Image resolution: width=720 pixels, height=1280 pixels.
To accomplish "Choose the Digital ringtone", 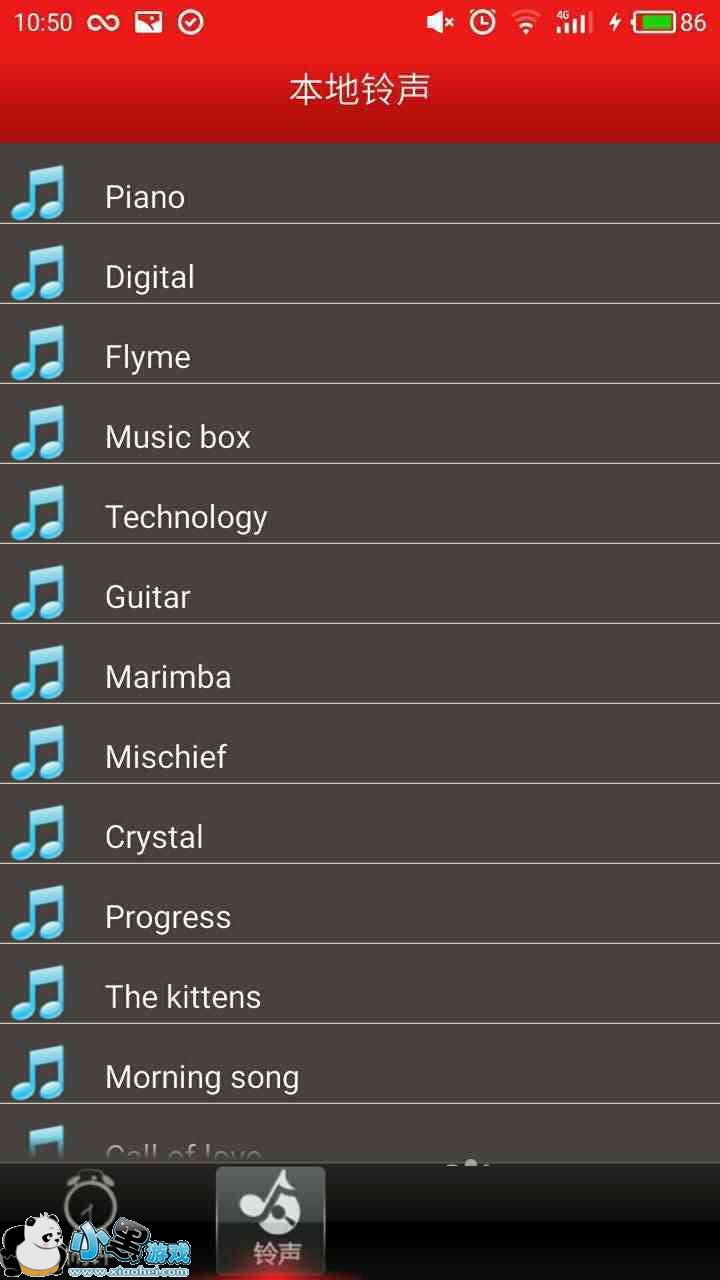I will click(150, 276).
